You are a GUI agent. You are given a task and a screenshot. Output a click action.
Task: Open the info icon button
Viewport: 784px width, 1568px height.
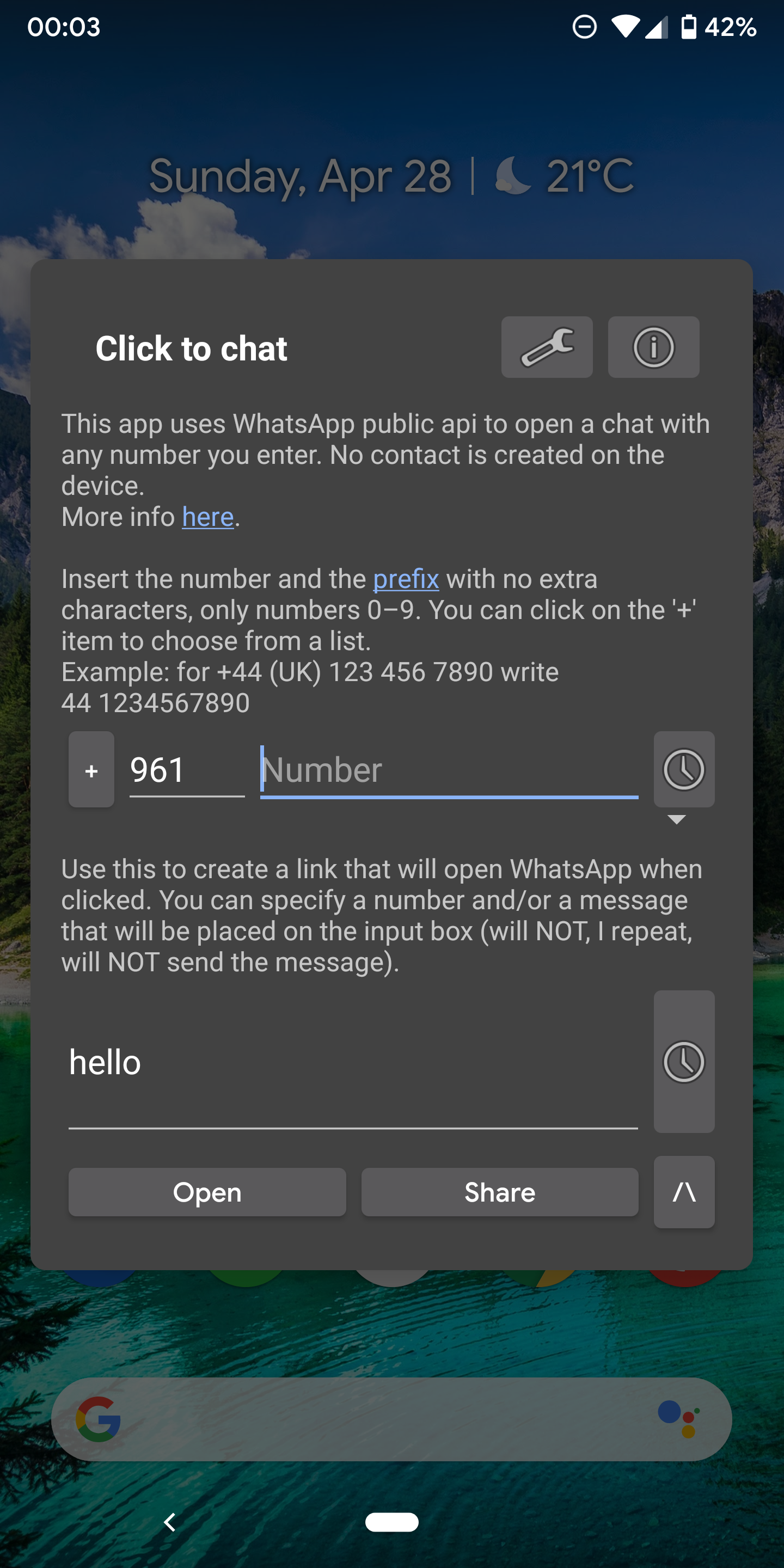(653, 347)
